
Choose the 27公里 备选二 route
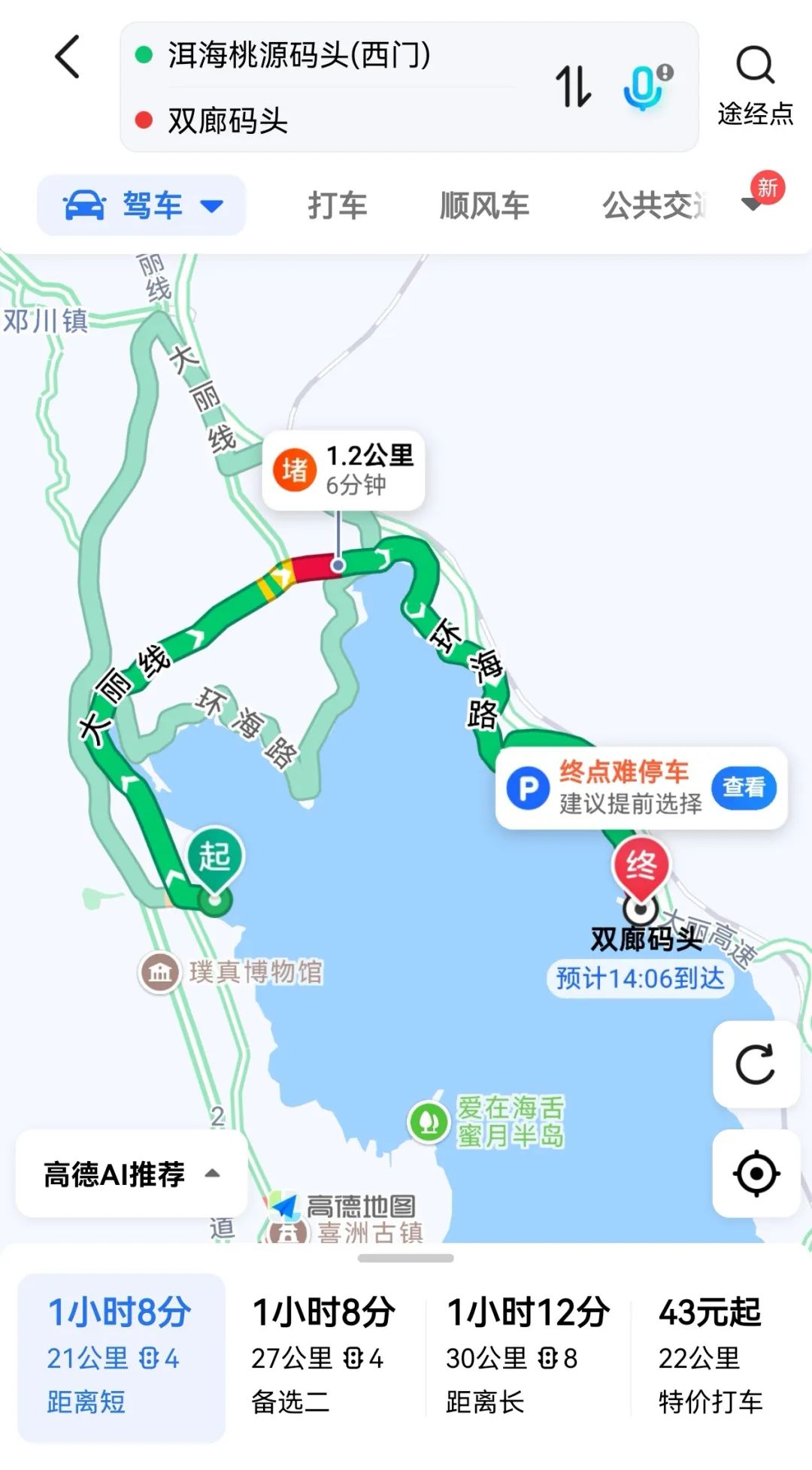pyautogui.click(x=323, y=1357)
